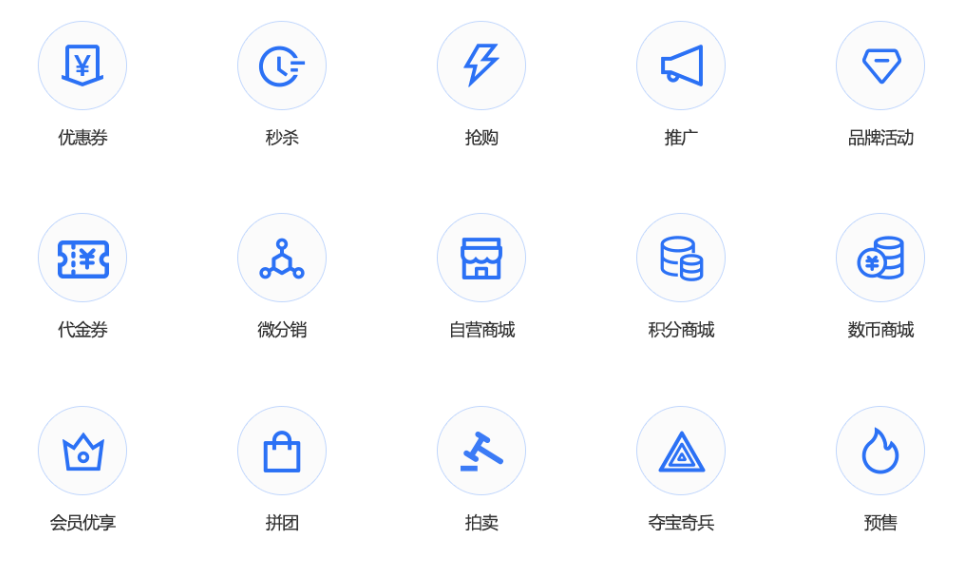Open 品牌活动 brand activities
The width and height of the screenshot is (956, 563).
[x=880, y=66]
